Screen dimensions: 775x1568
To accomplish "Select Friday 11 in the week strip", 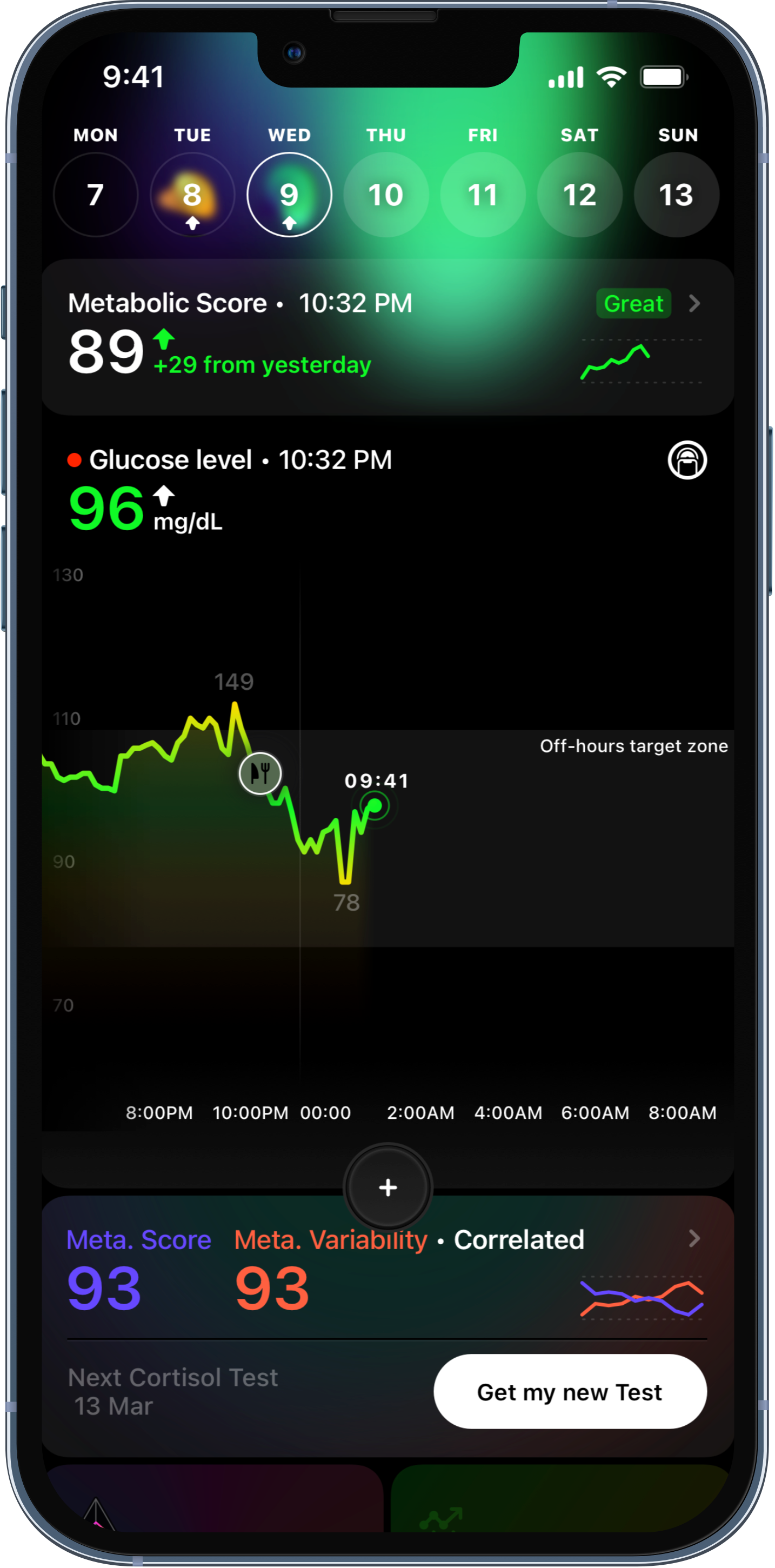I will [483, 194].
